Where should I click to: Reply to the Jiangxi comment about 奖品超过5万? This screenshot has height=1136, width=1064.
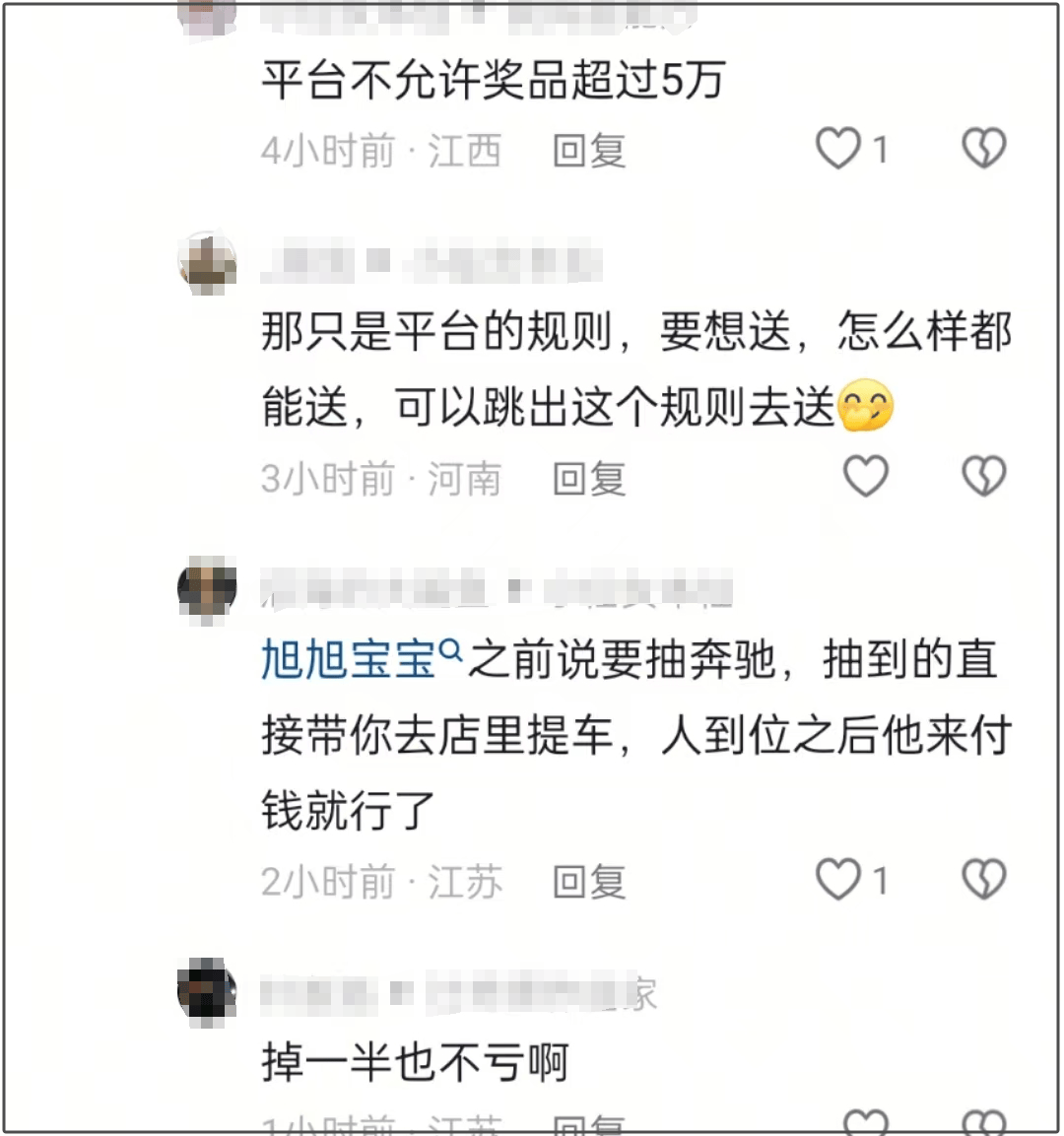tap(588, 152)
